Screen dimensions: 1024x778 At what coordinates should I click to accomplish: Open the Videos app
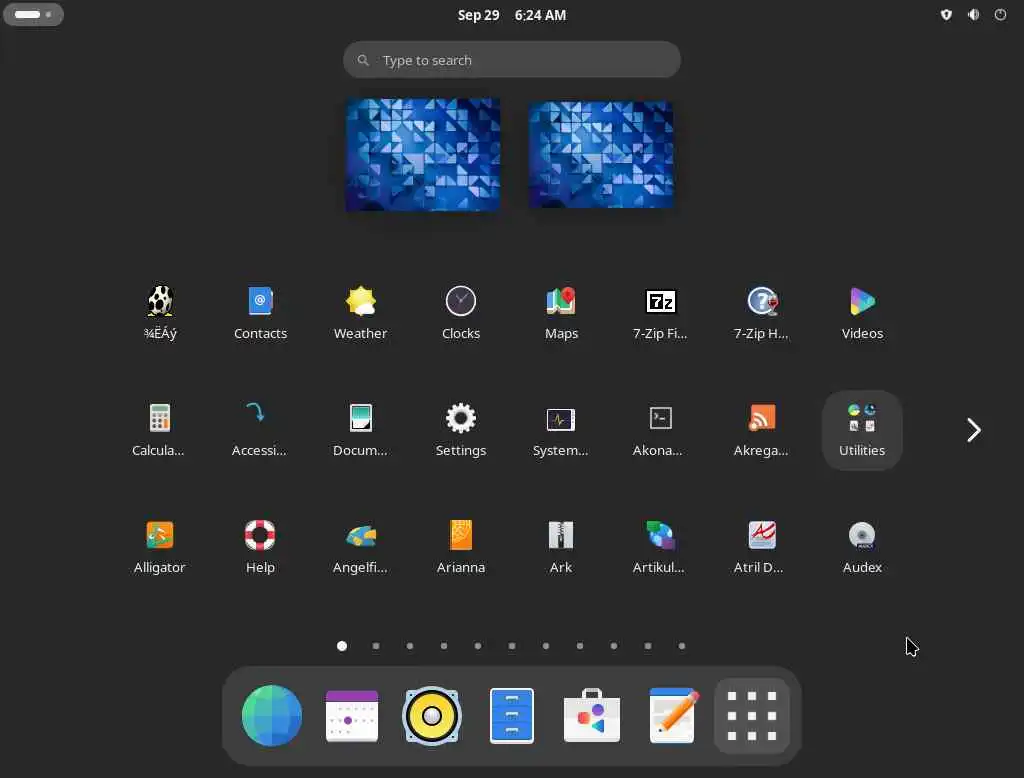click(862, 311)
